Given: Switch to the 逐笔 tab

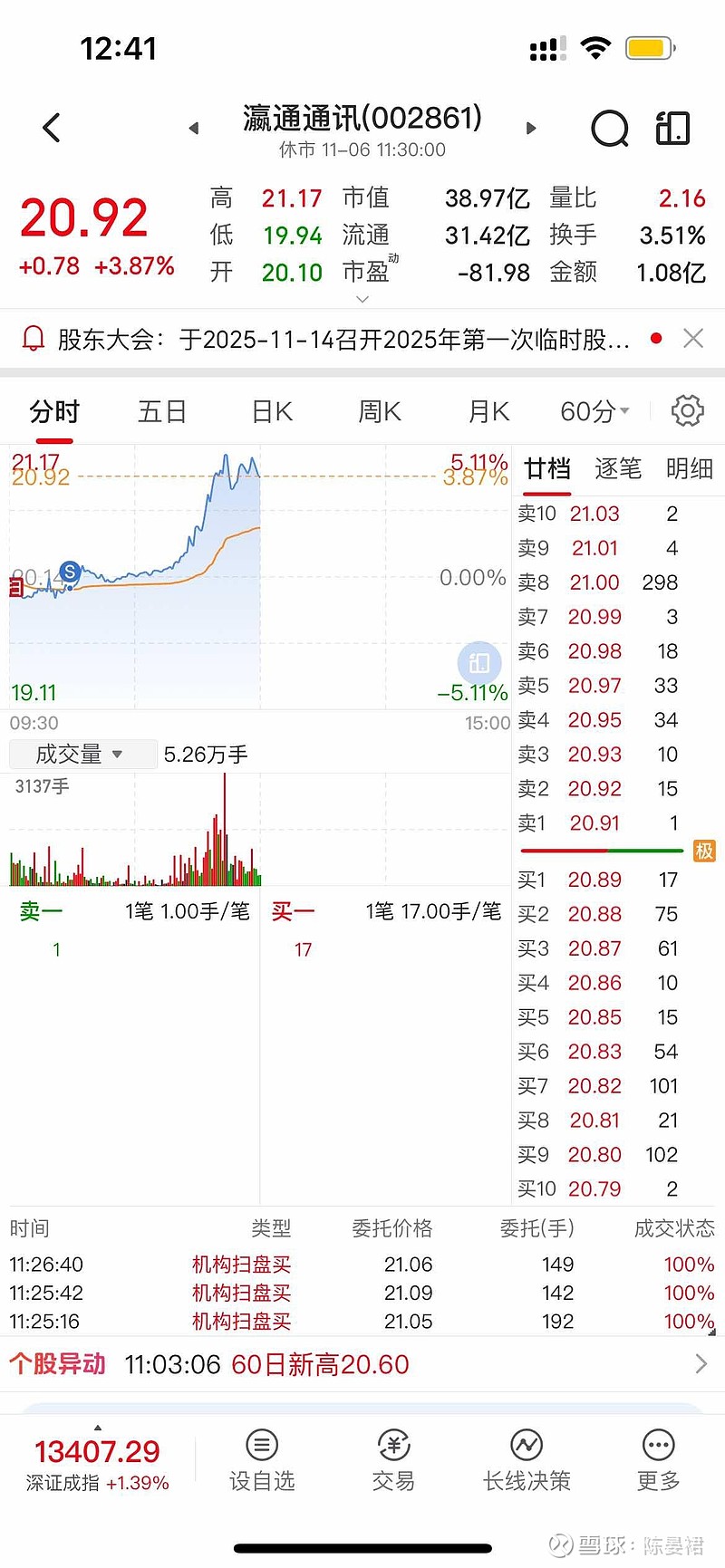Looking at the screenshot, I should click(618, 469).
